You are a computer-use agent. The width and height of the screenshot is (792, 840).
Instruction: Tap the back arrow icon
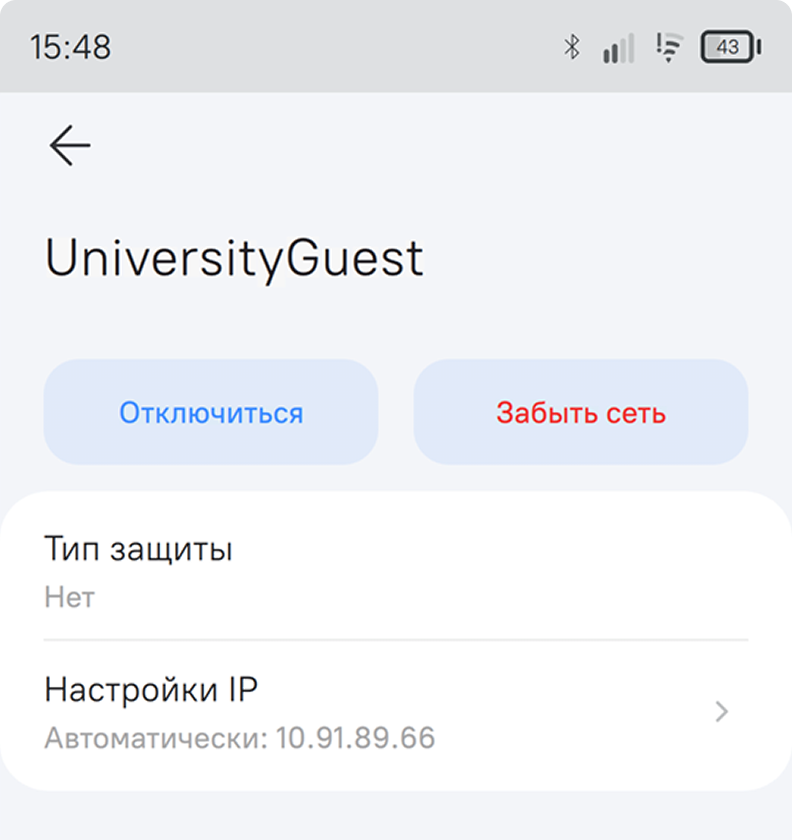(69, 145)
